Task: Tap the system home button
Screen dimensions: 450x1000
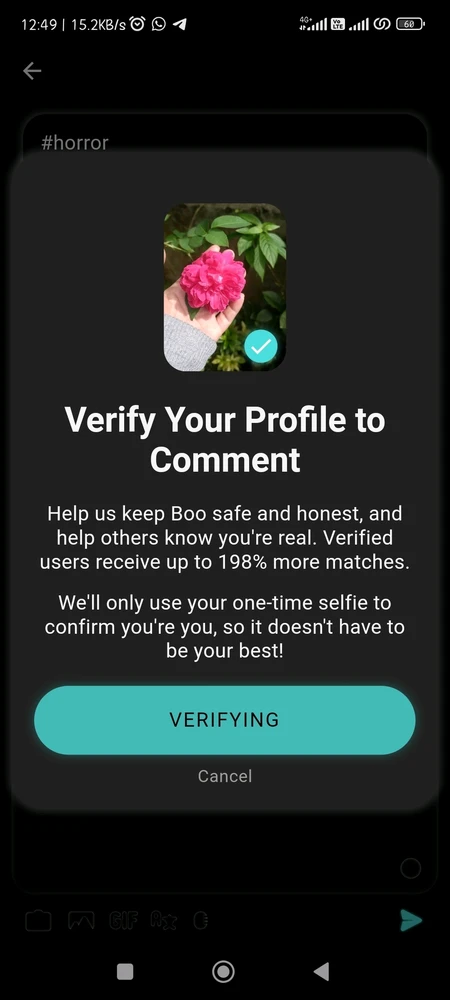Action: pos(223,971)
